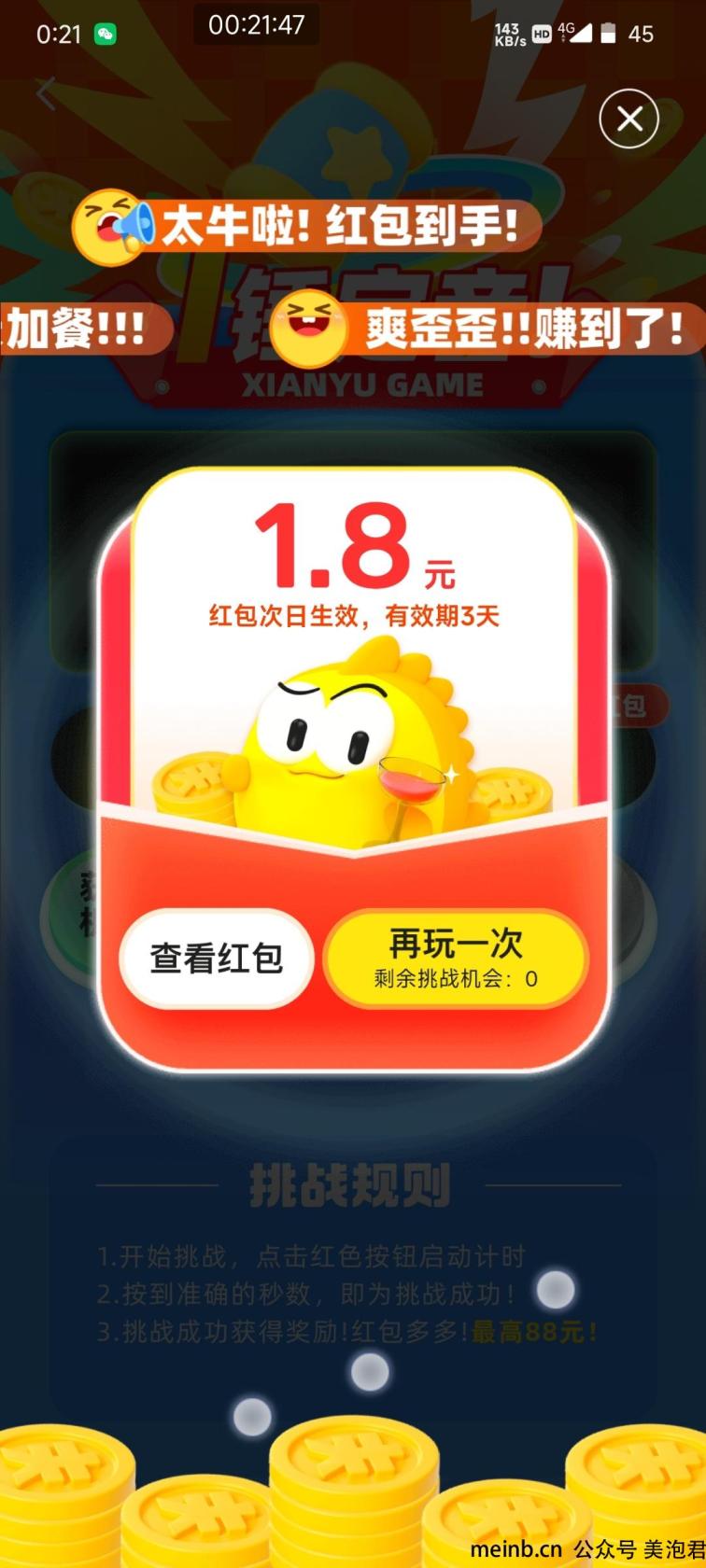Close the red packet popup
The height and width of the screenshot is (1568, 706).
click(628, 119)
